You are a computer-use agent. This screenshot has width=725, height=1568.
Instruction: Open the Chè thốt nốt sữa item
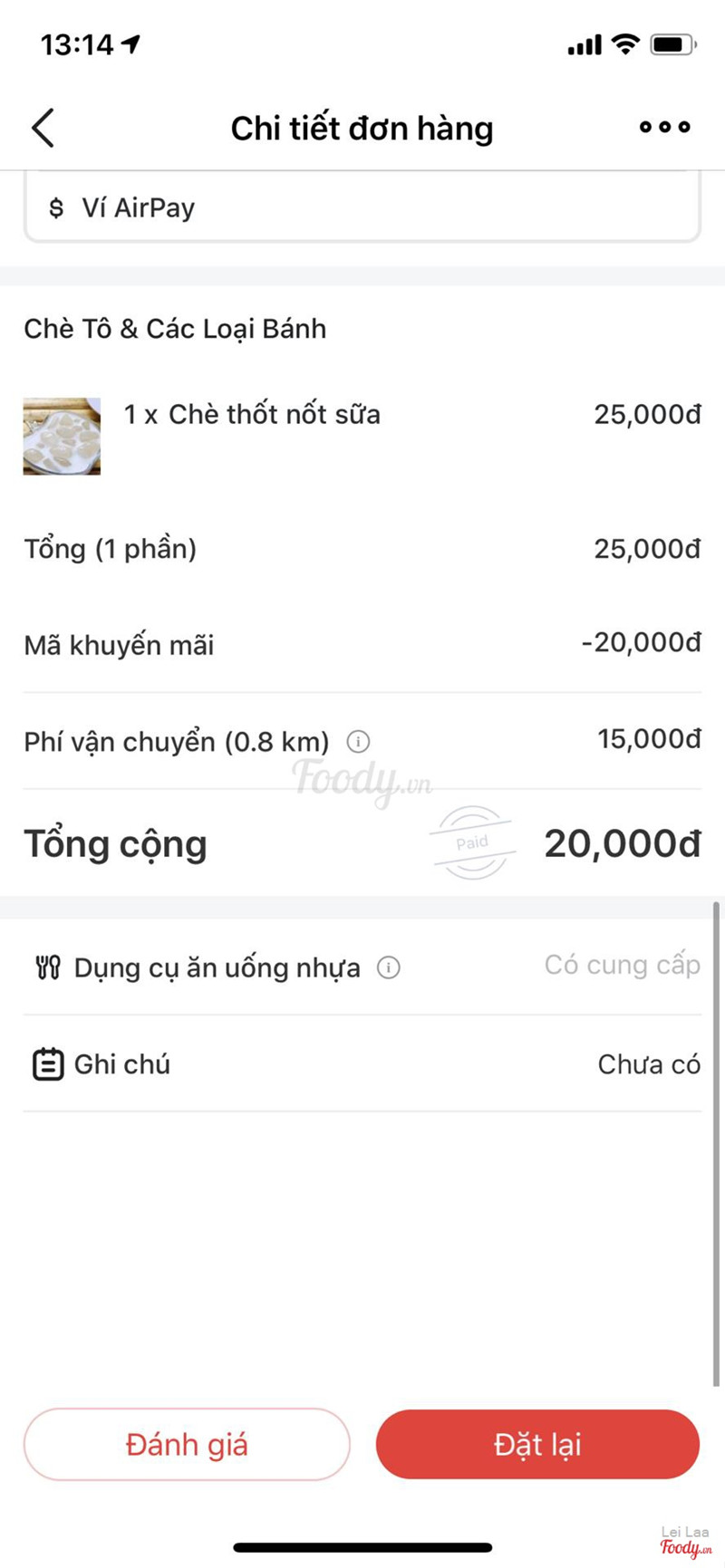(252, 416)
